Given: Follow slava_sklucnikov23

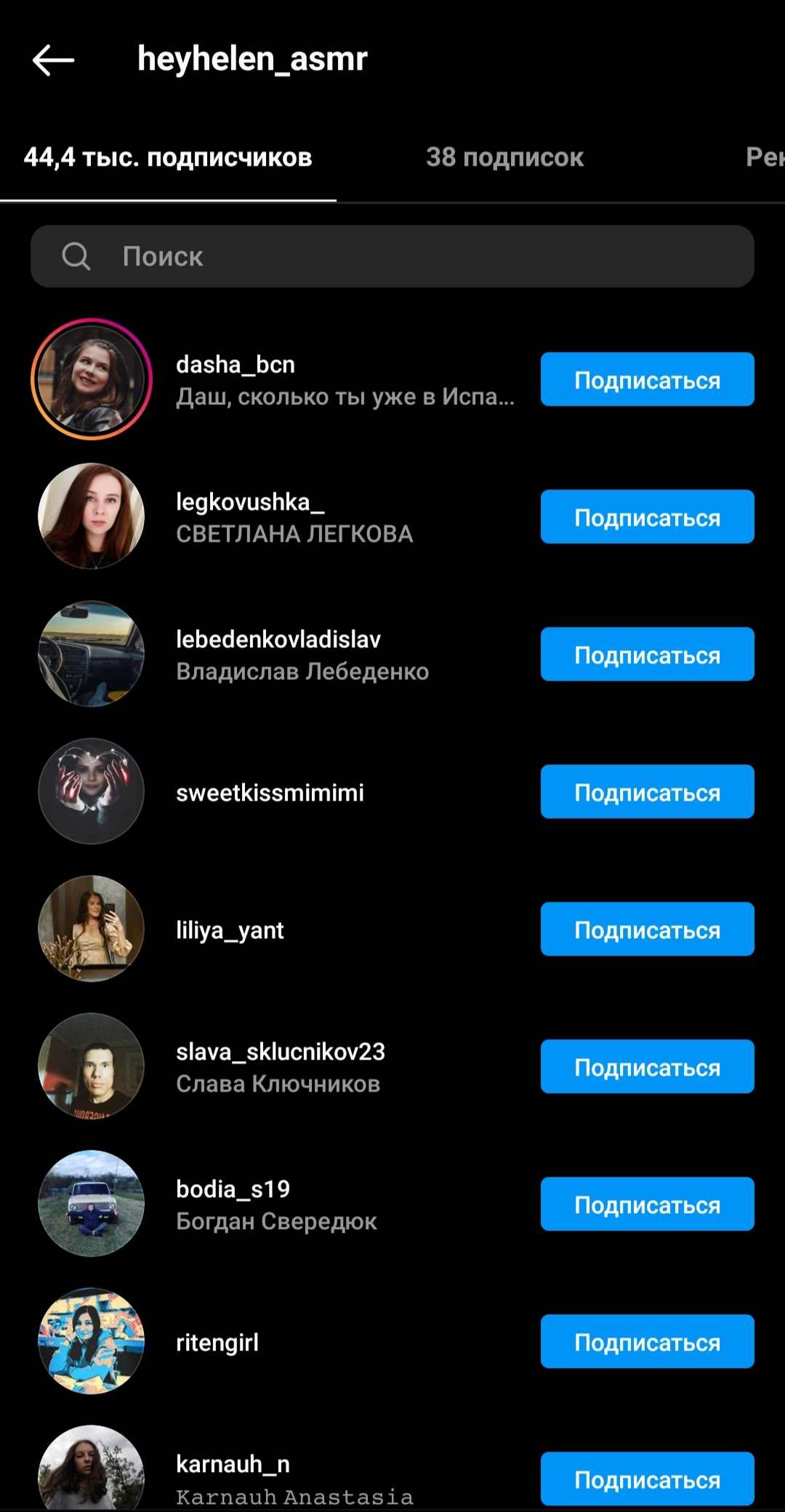Looking at the screenshot, I should point(647,1067).
